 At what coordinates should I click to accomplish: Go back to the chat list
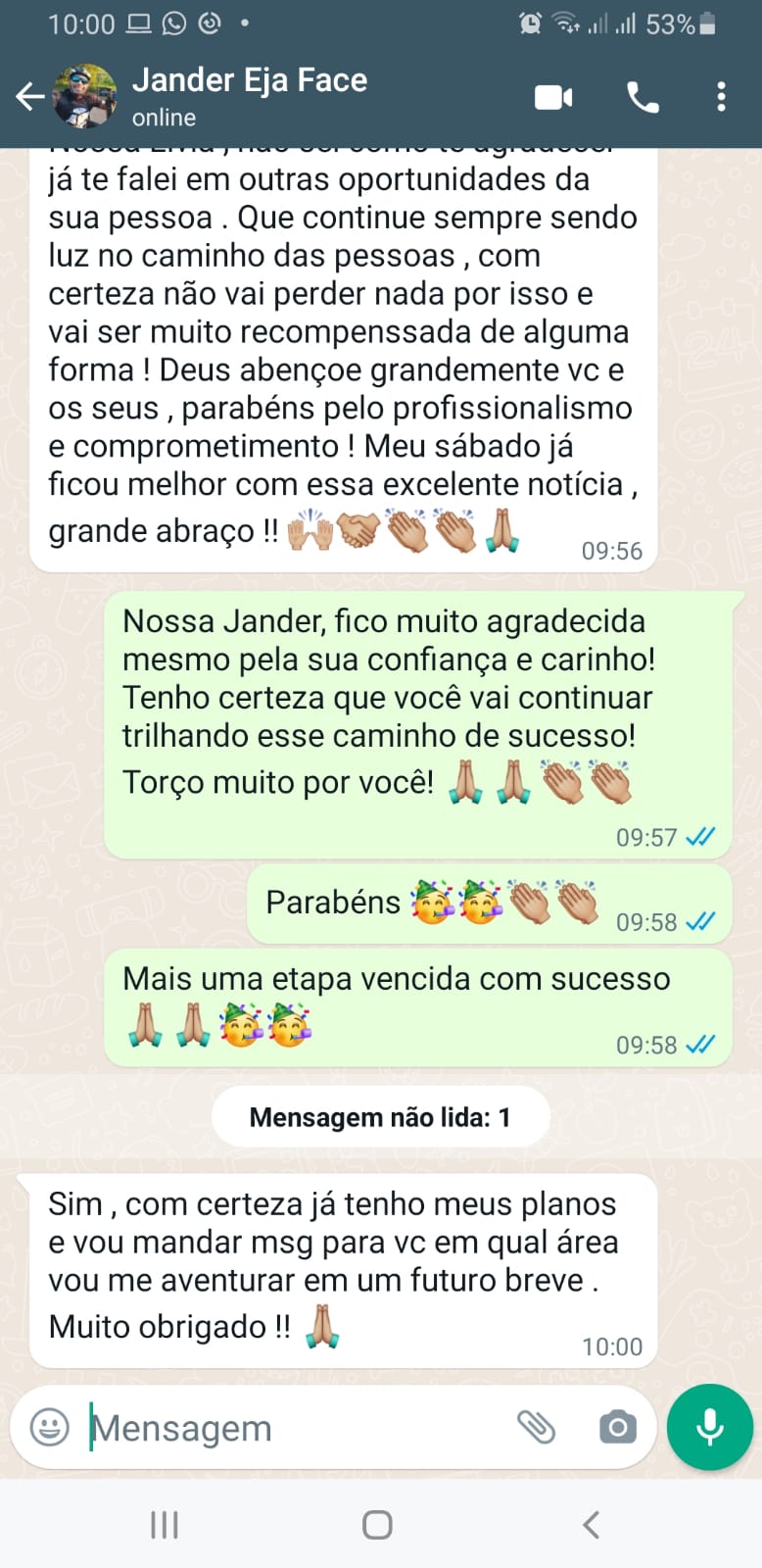[x=29, y=96]
